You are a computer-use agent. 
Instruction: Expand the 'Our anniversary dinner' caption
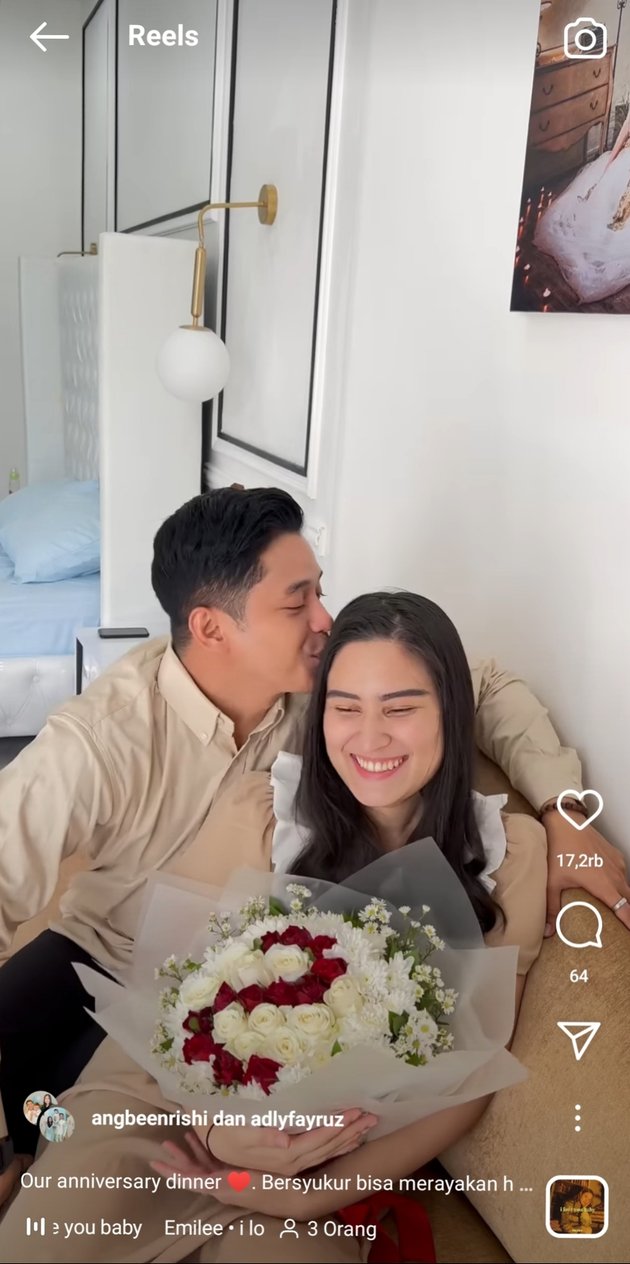[276, 1182]
